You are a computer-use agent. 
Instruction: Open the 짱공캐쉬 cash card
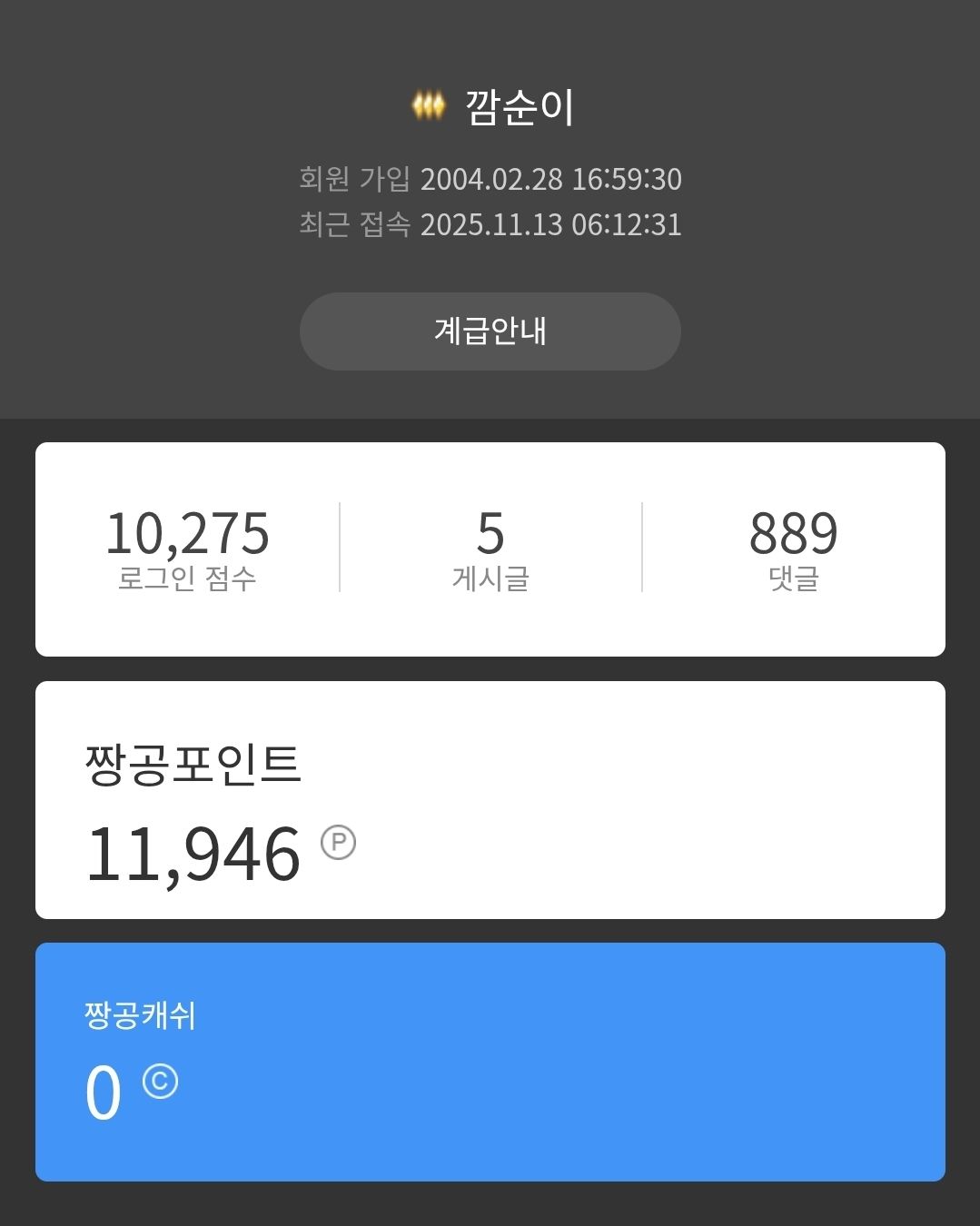pos(490,1062)
